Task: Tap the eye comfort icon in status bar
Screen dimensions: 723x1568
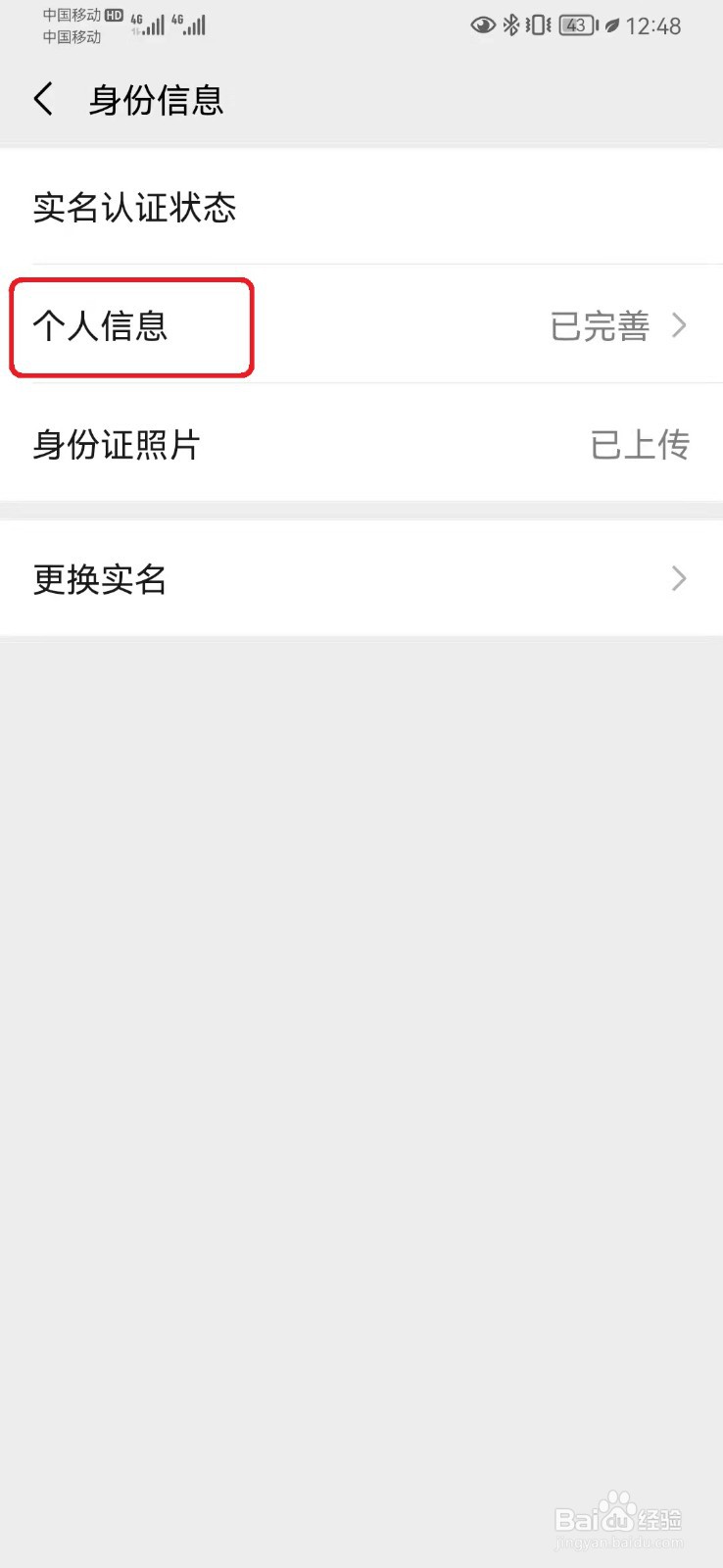Action: pyautogui.click(x=482, y=25)
